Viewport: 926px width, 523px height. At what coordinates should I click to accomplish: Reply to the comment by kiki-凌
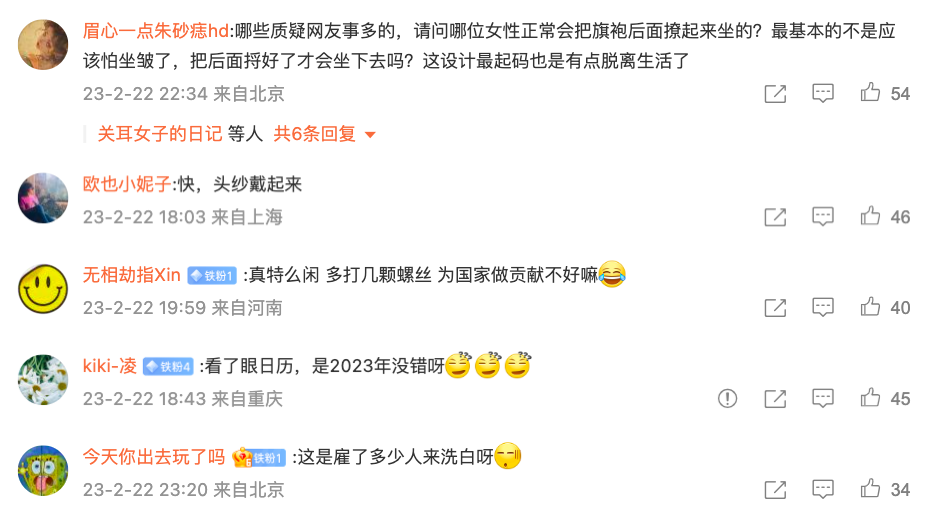(822, 398)
